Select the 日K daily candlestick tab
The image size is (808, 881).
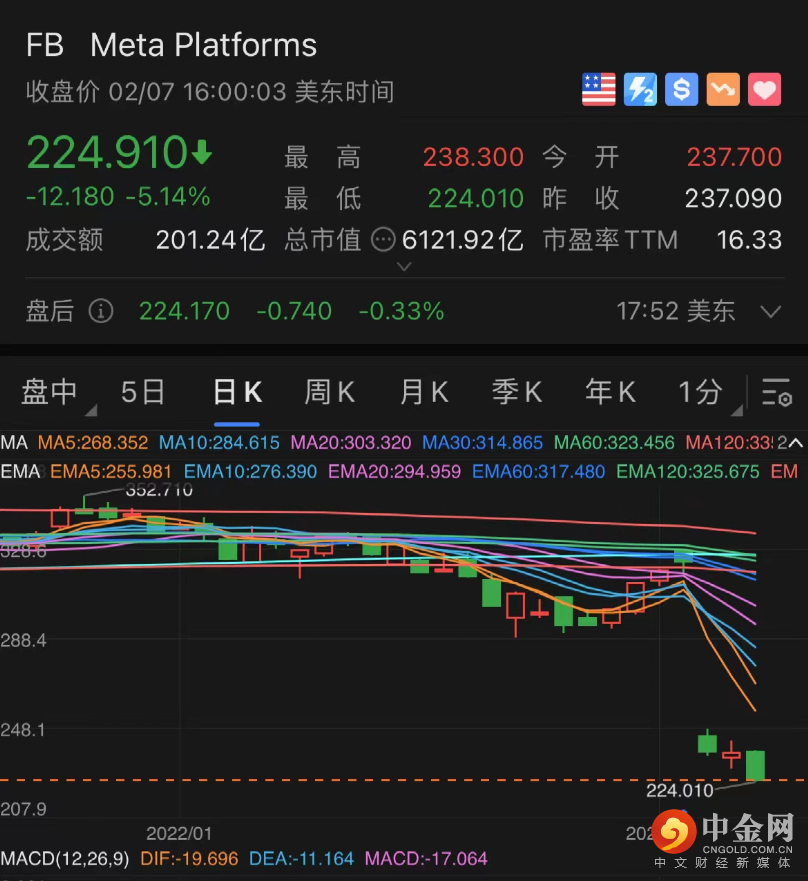tap(237, 392)
